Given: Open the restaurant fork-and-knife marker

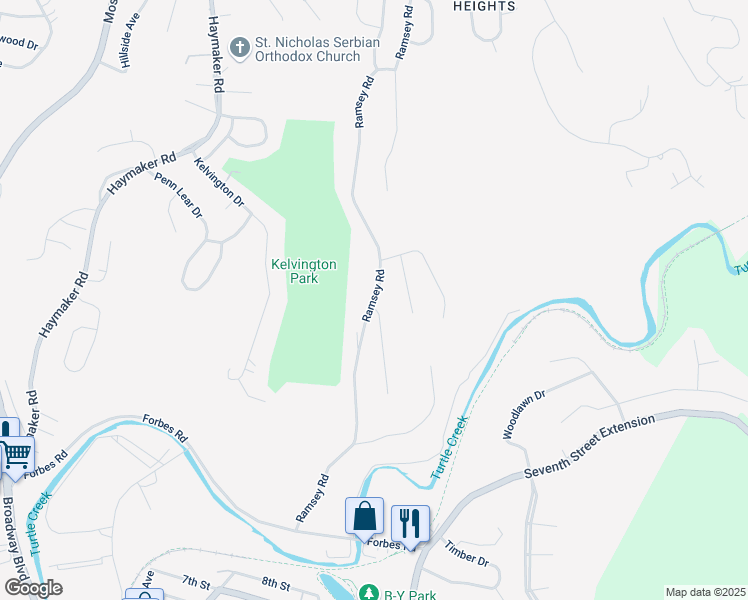Looking at the screenshot, I should 410,522.
